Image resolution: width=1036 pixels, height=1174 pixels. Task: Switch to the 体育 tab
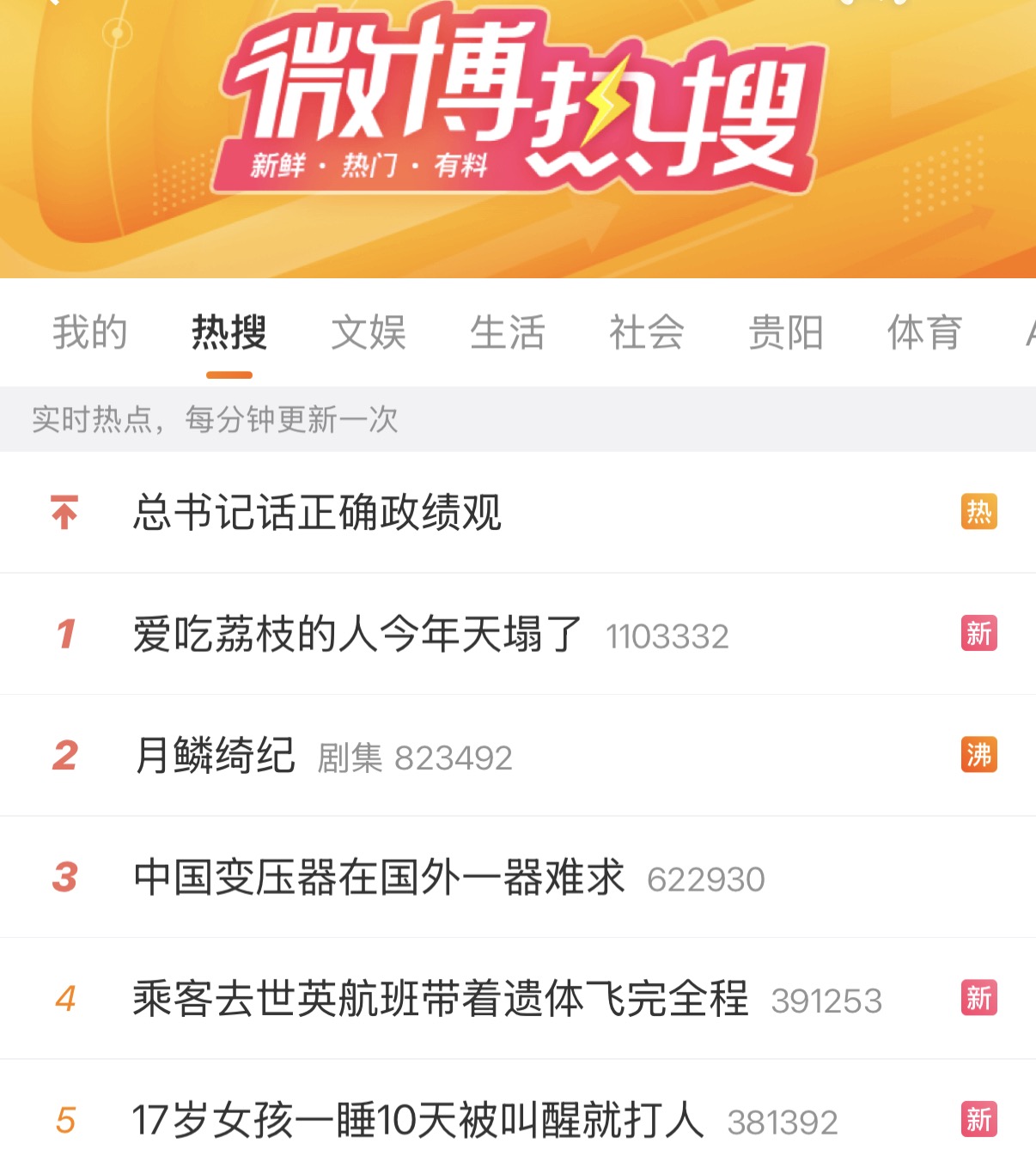924,333
